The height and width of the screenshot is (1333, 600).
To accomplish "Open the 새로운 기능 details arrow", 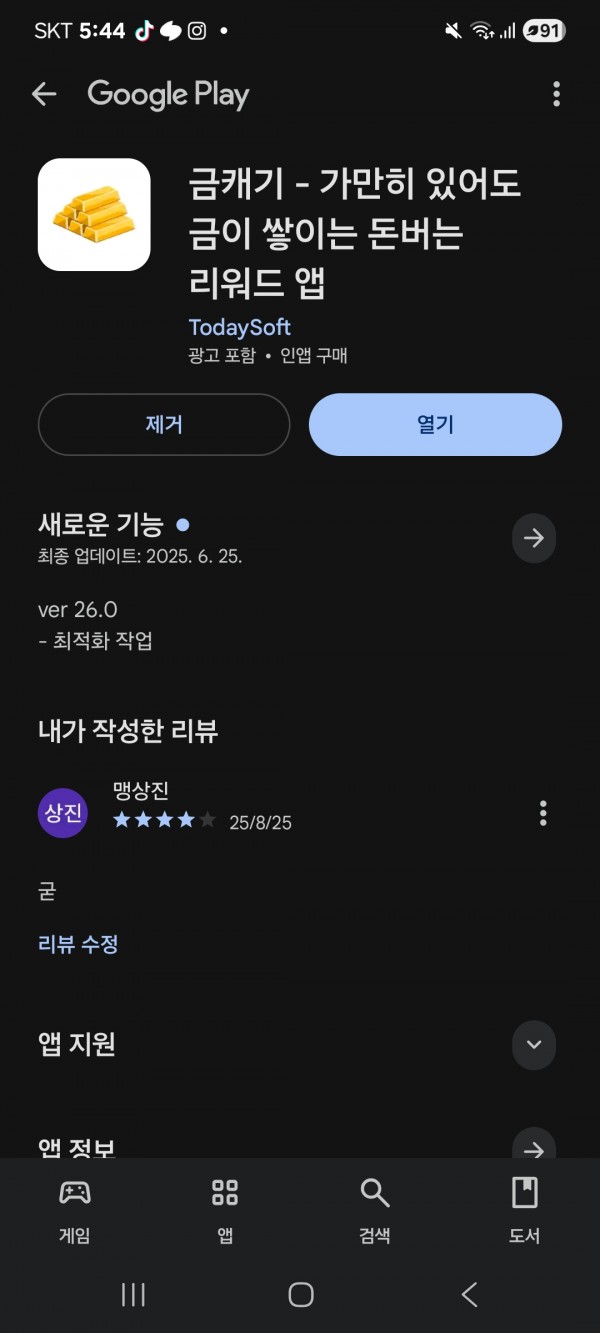I will pyautogui.click(x=534, y=538).
